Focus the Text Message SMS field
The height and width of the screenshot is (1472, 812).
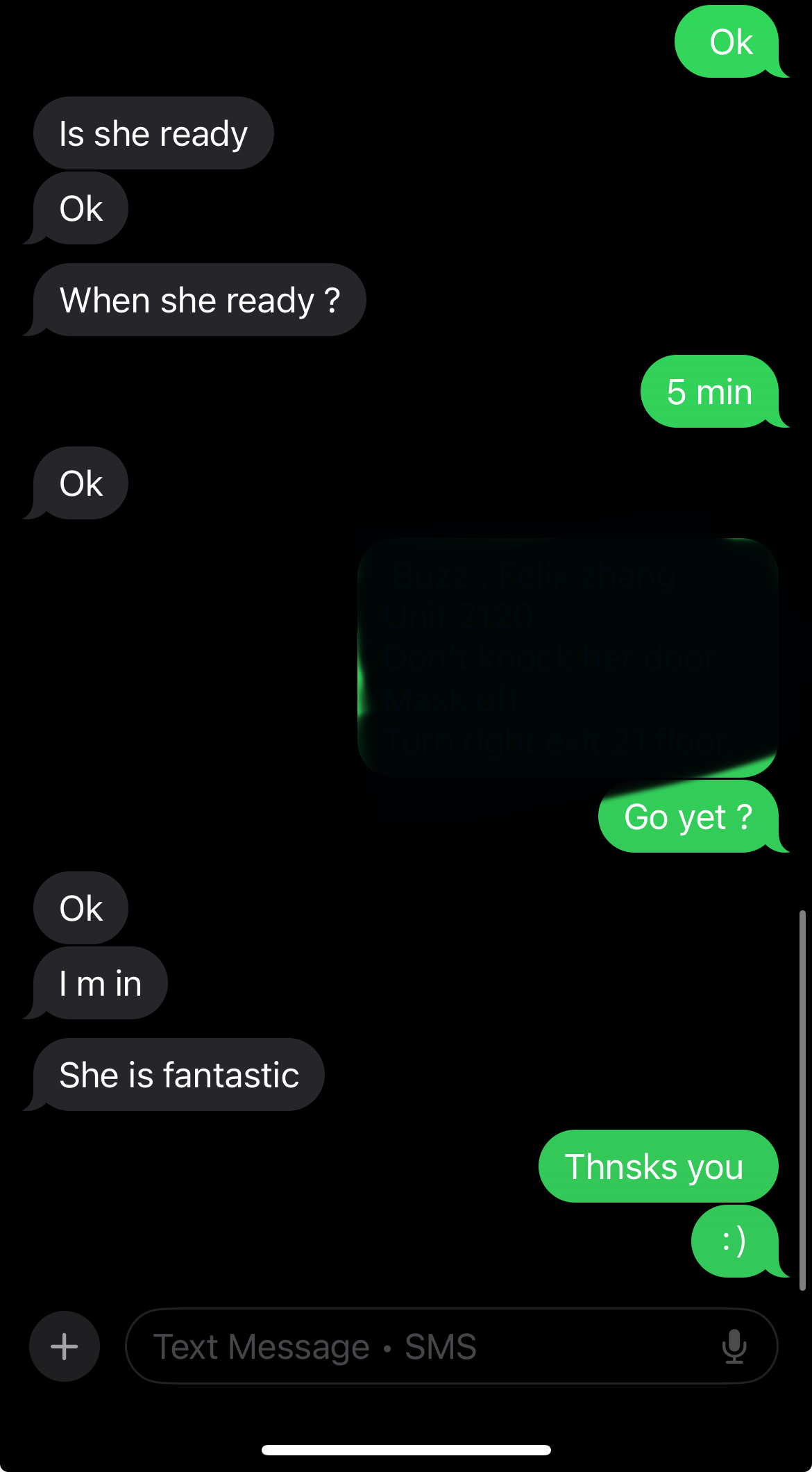click(x=416, y=1346)
